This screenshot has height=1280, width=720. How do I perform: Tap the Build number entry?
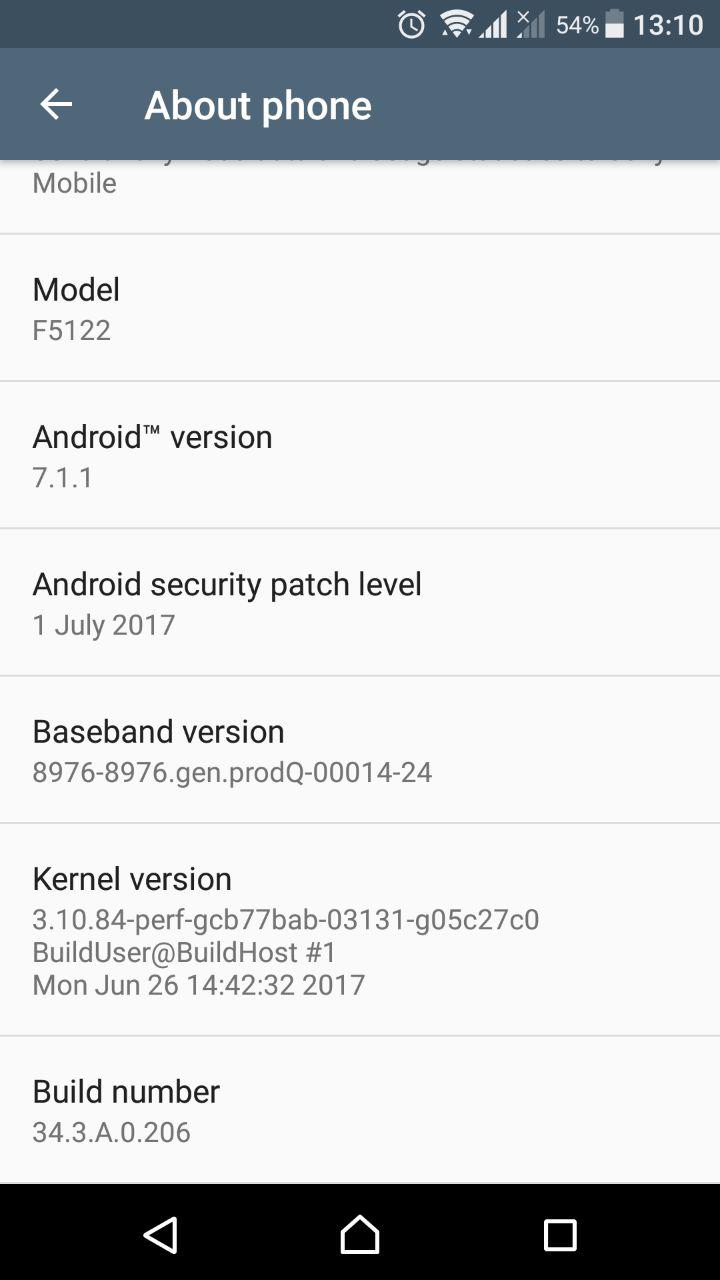[360, 1110]
